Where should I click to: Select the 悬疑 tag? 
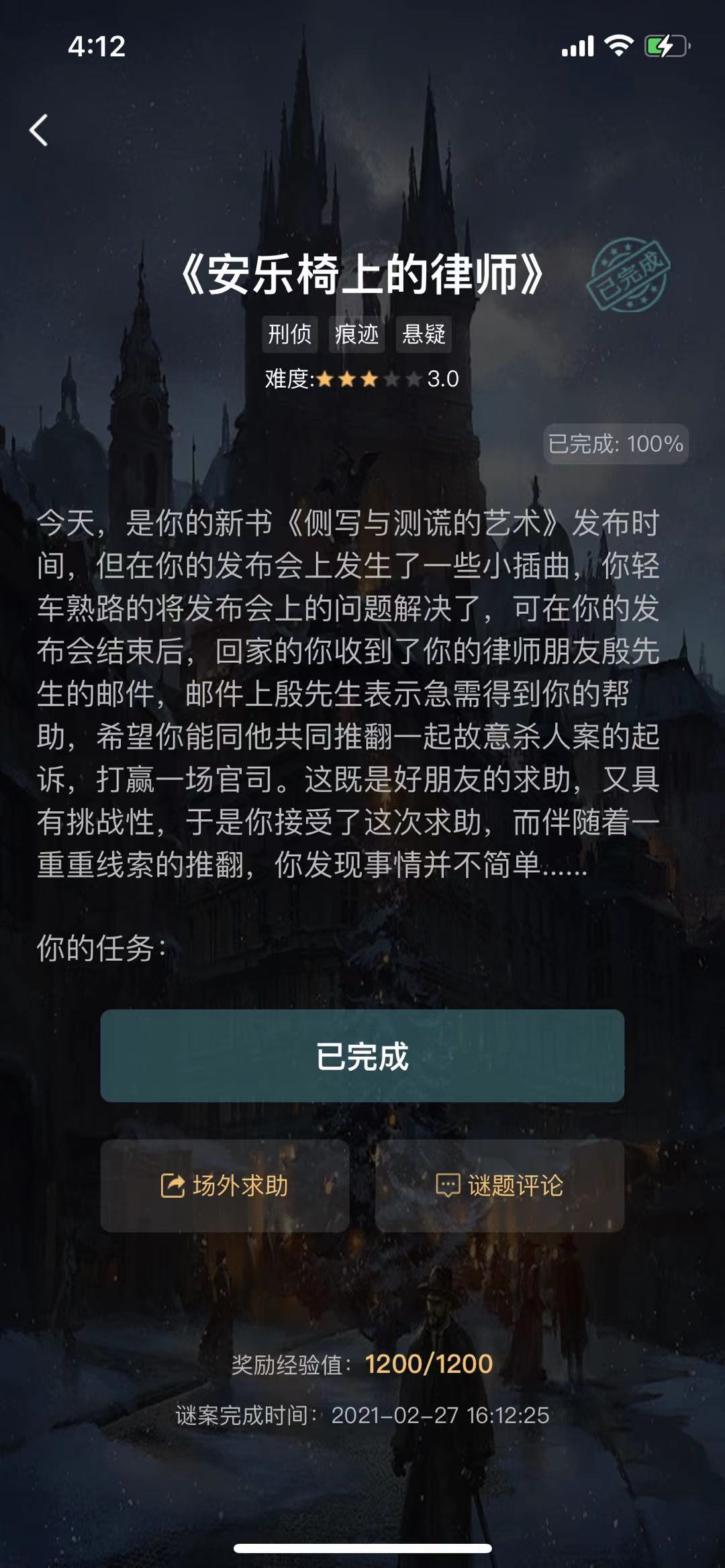click(x=424, y=334)
